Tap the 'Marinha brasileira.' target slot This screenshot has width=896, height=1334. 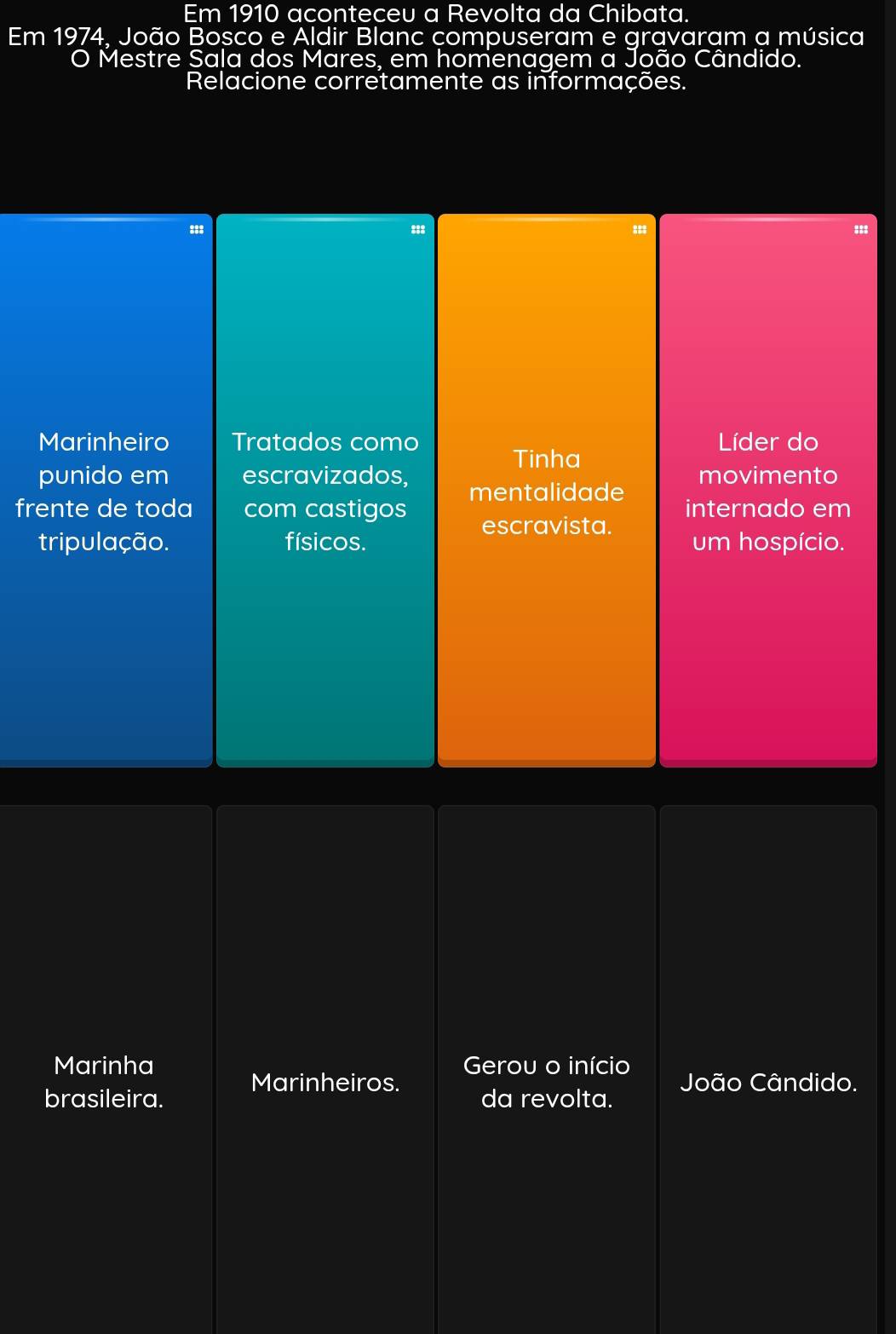point(105,1082)
